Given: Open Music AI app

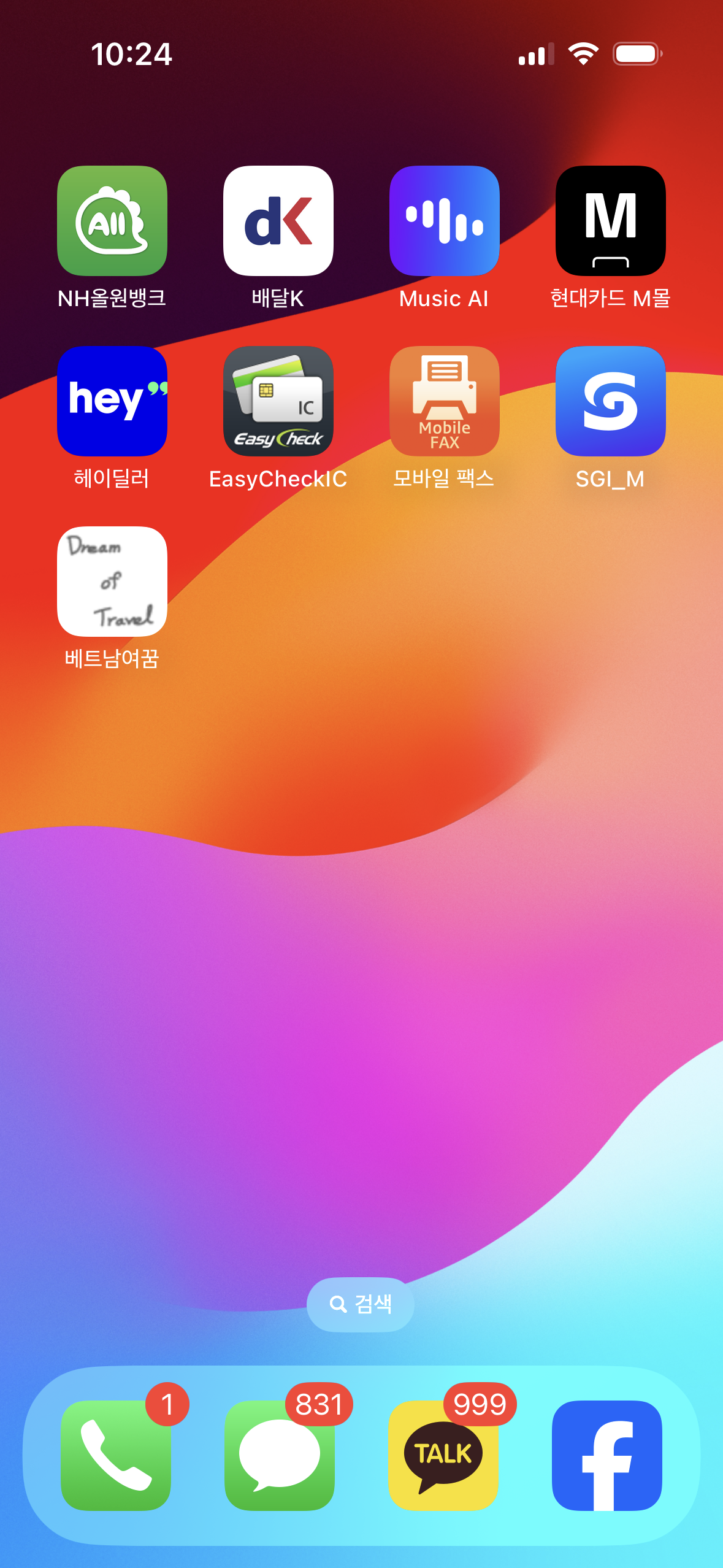Looking at the screenshot, I should (x=445, y=221).
